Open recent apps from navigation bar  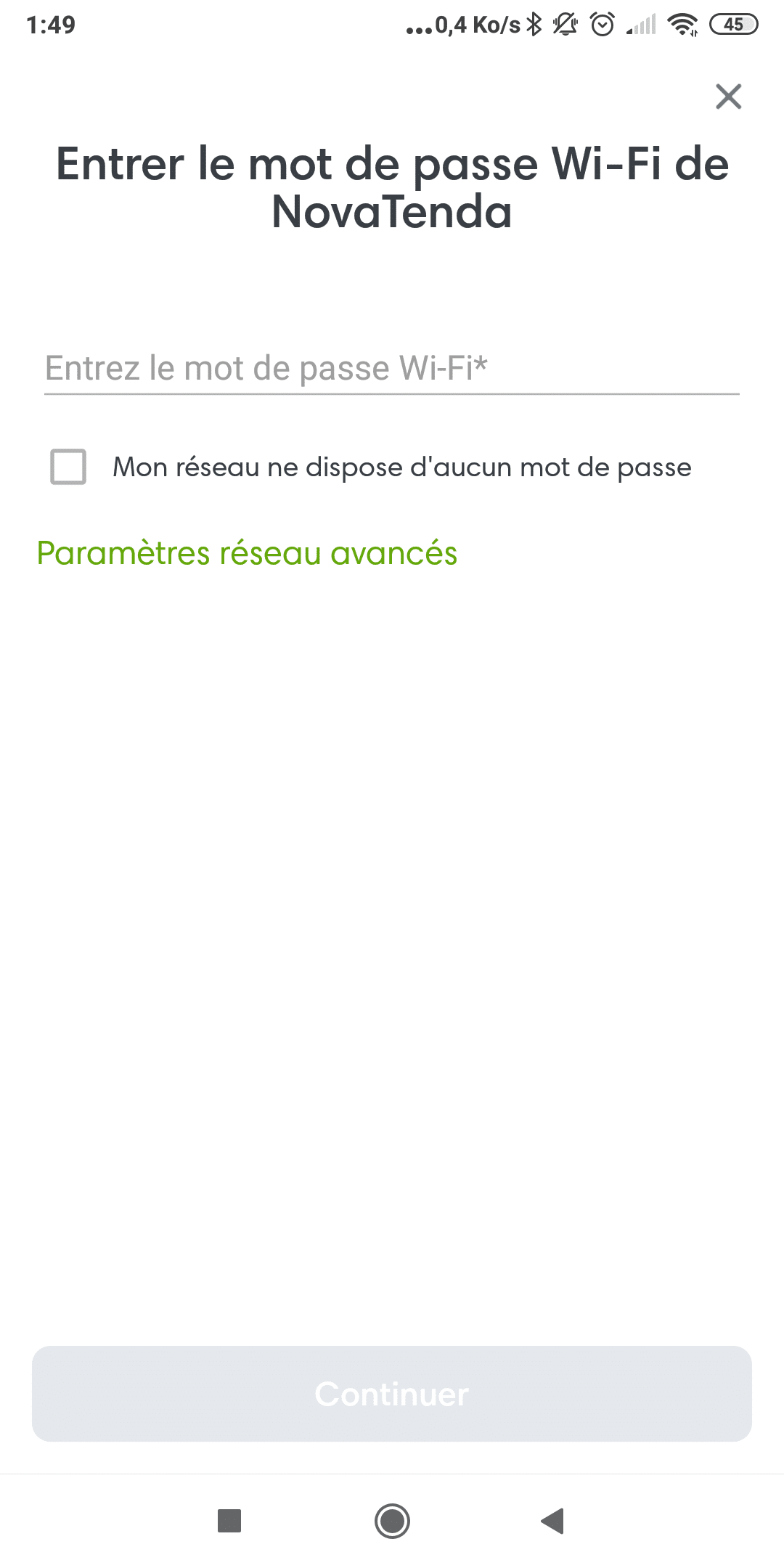tap(229, 1521)
